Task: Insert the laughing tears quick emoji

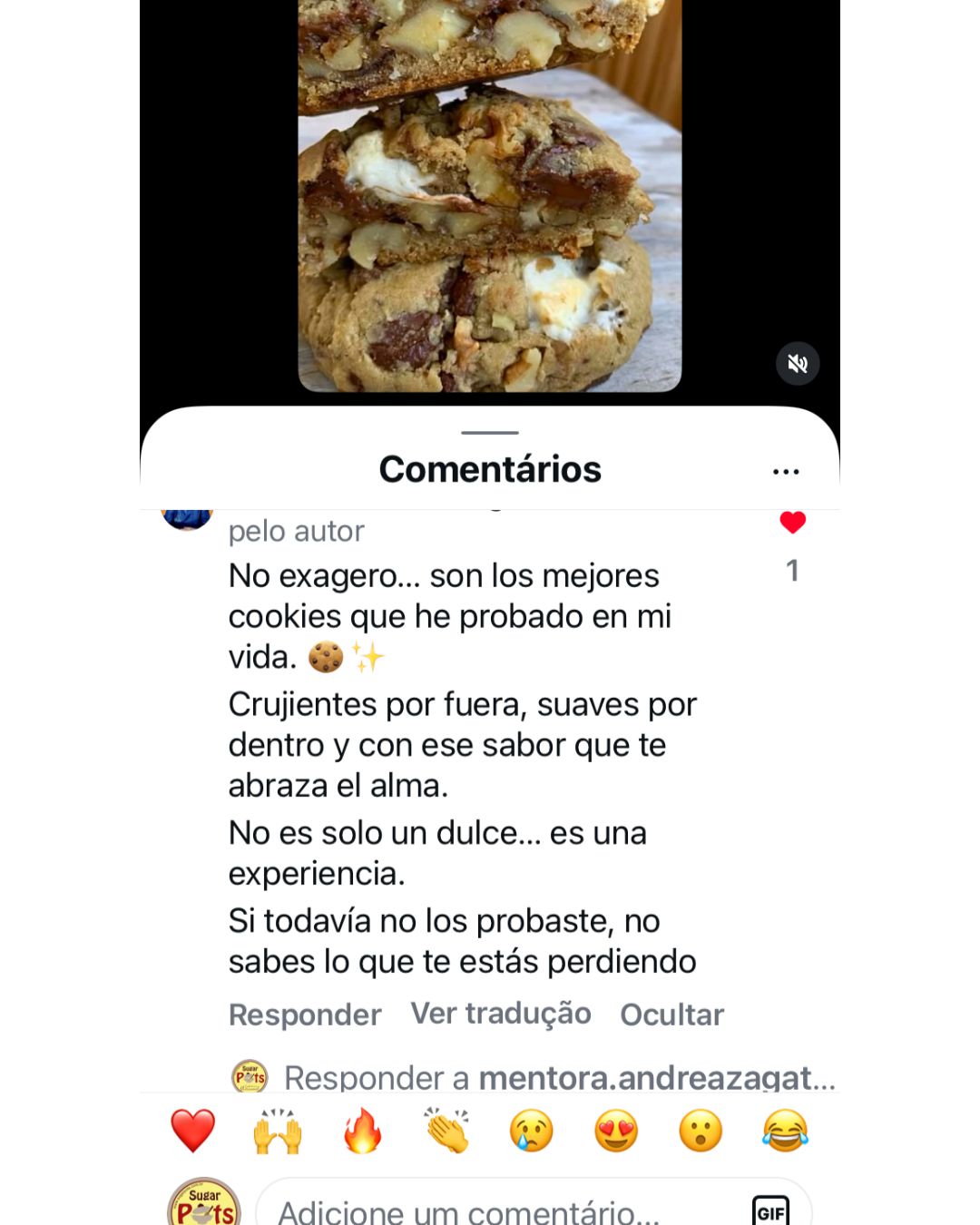Action: click(x=785, y=1131)
